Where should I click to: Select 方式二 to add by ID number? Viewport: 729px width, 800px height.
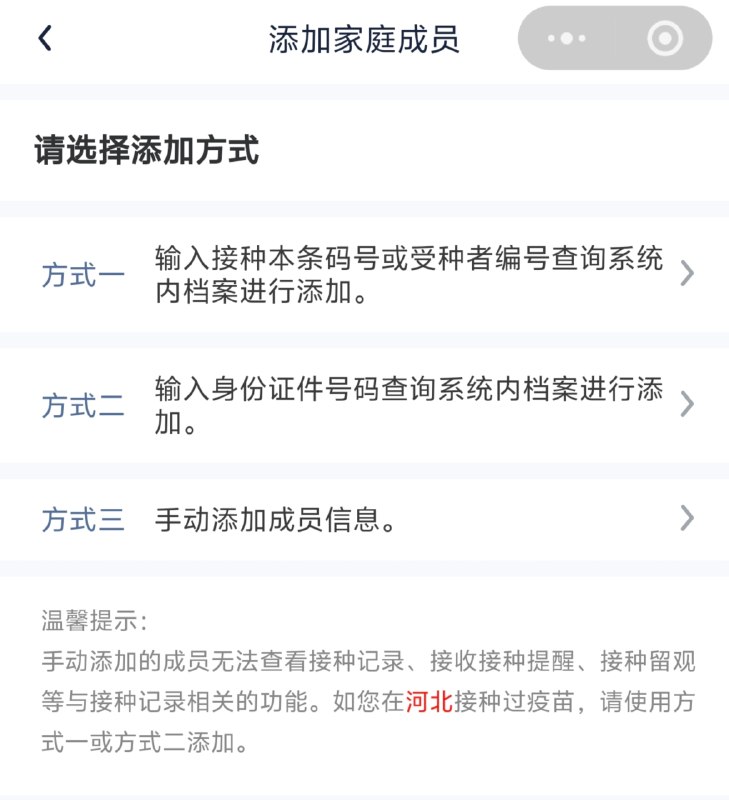tap(364, 406)
